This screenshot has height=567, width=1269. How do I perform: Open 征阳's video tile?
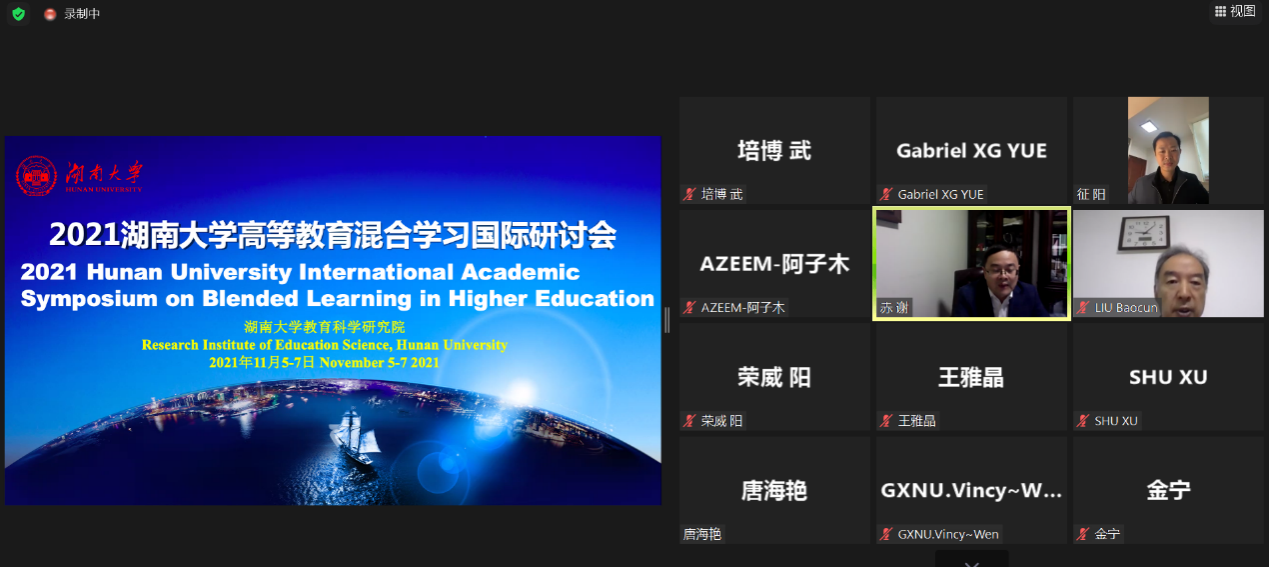tap(1168, 150)
